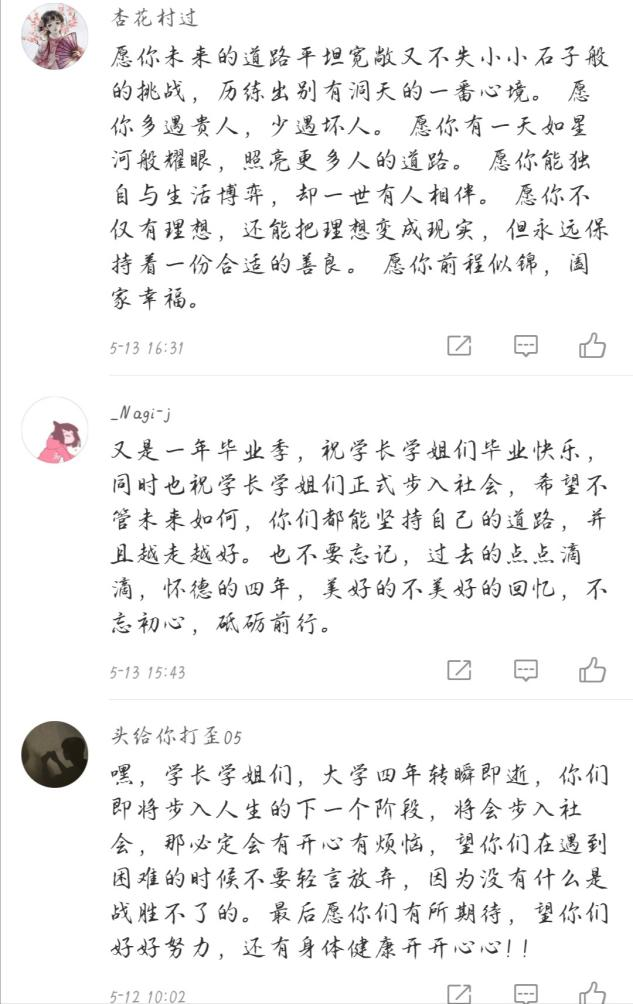
Task: Open 头给你打歪05's profile avatar
Action: click(55, 753)
